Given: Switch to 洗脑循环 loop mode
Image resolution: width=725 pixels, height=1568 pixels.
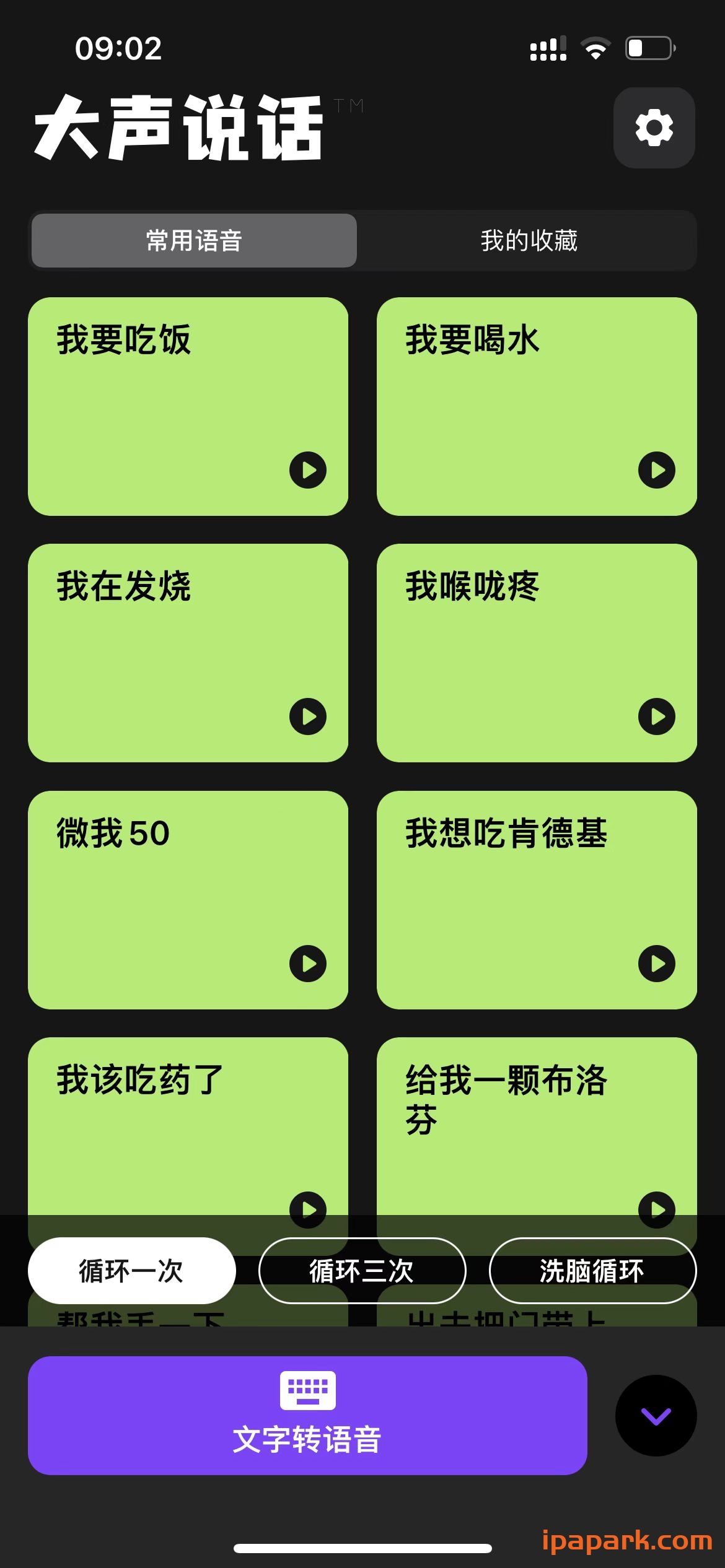Looking at the screenshot, I should [592, 1270].
